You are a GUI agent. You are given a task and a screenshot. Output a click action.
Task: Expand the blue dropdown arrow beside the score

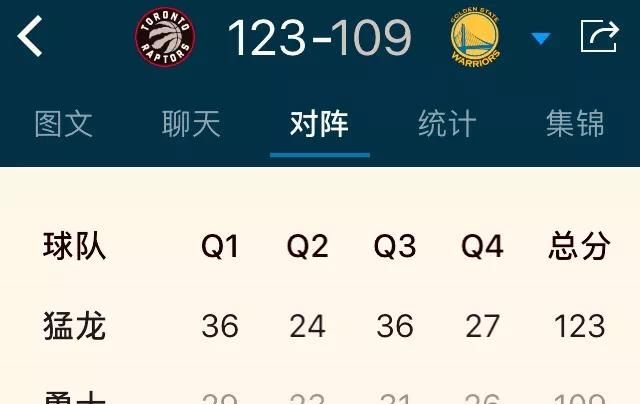point(541,39)
